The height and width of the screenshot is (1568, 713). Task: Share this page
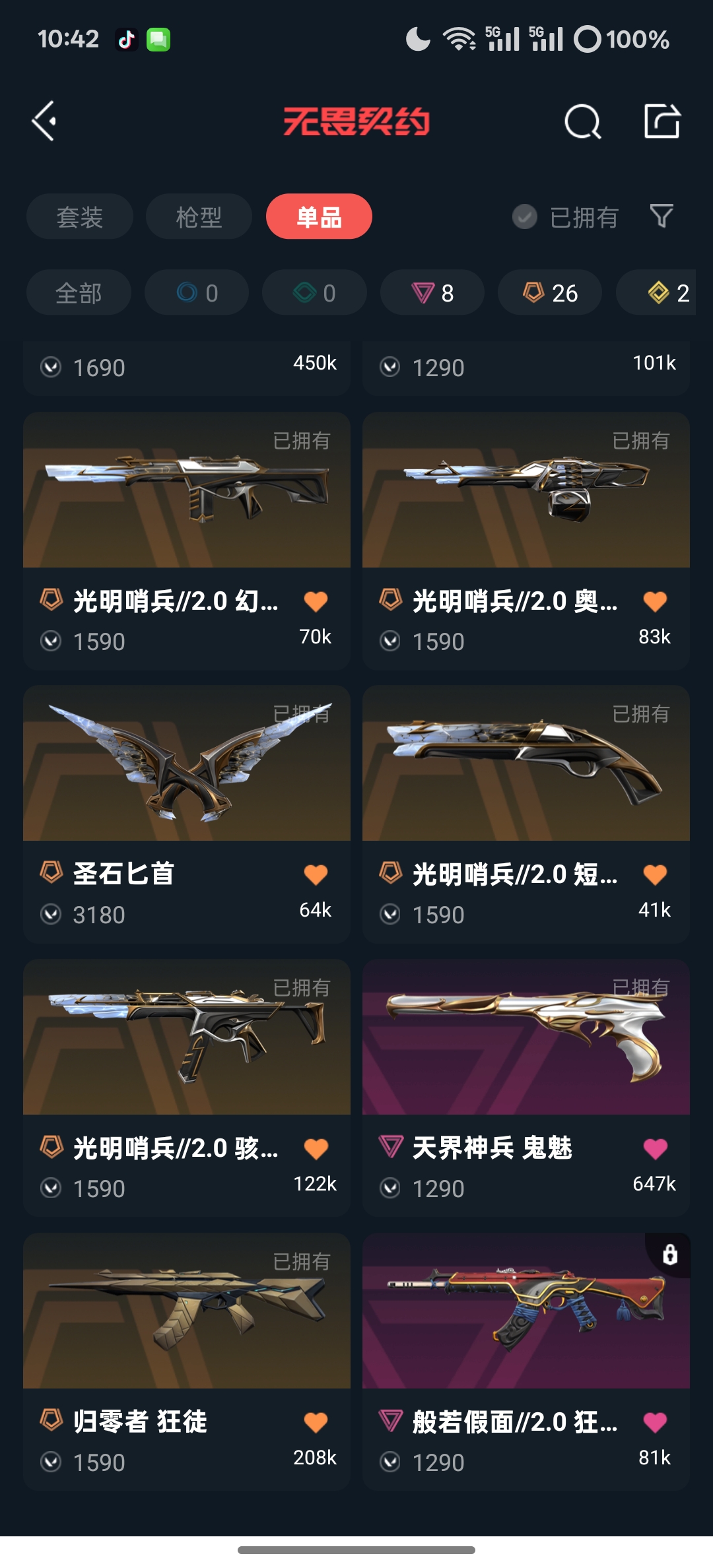pyautogui.click(x=662, y=121)
